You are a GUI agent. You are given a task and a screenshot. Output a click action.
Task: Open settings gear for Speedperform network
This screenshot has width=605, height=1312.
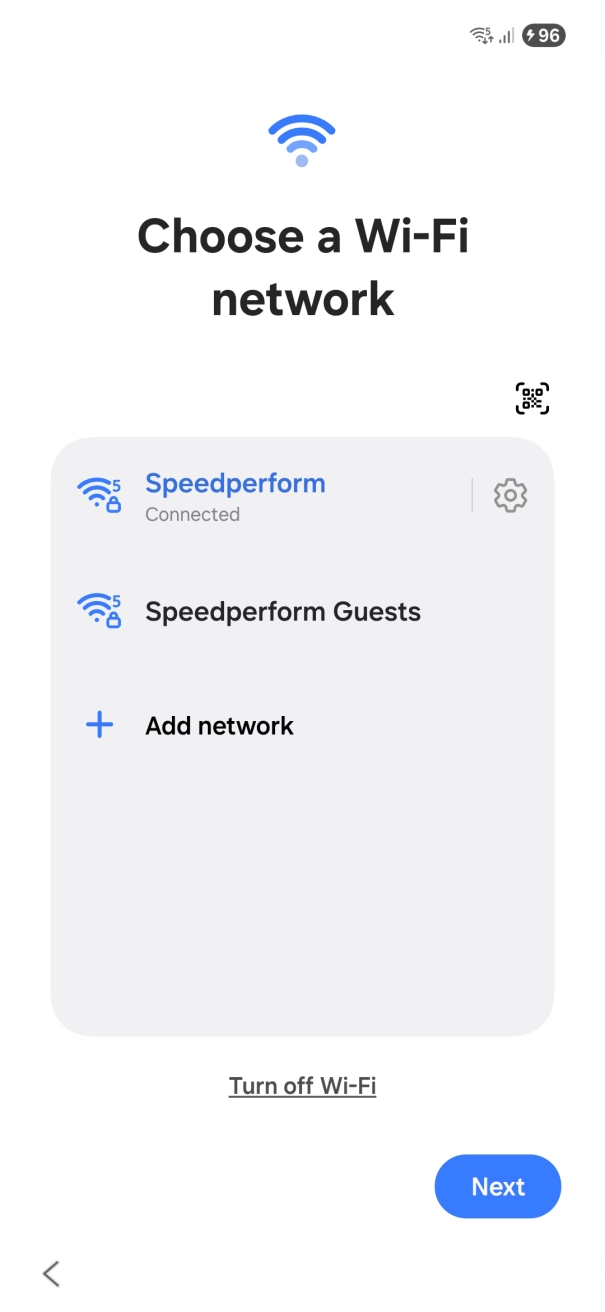coord(510,495)
